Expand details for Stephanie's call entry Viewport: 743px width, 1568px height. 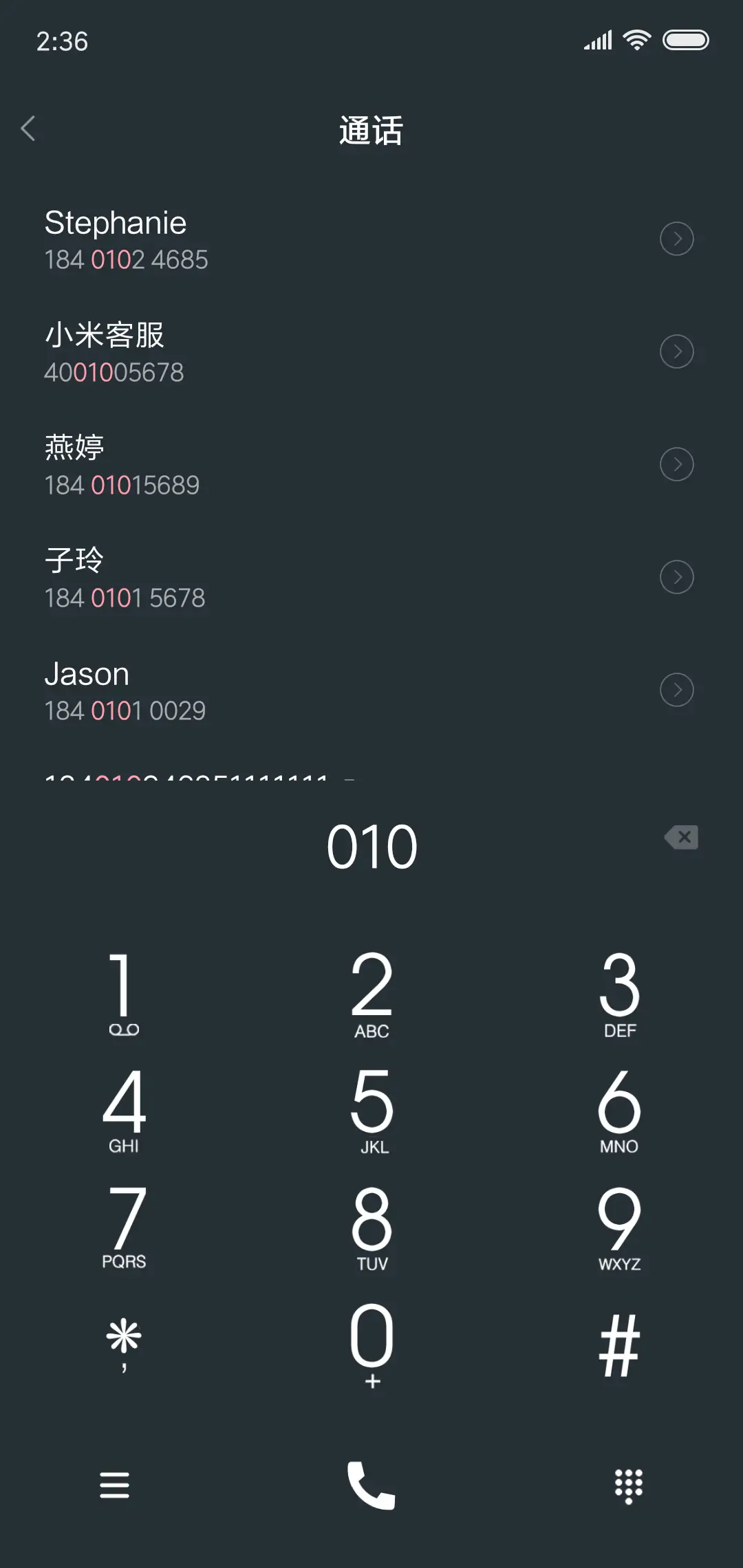677,239
